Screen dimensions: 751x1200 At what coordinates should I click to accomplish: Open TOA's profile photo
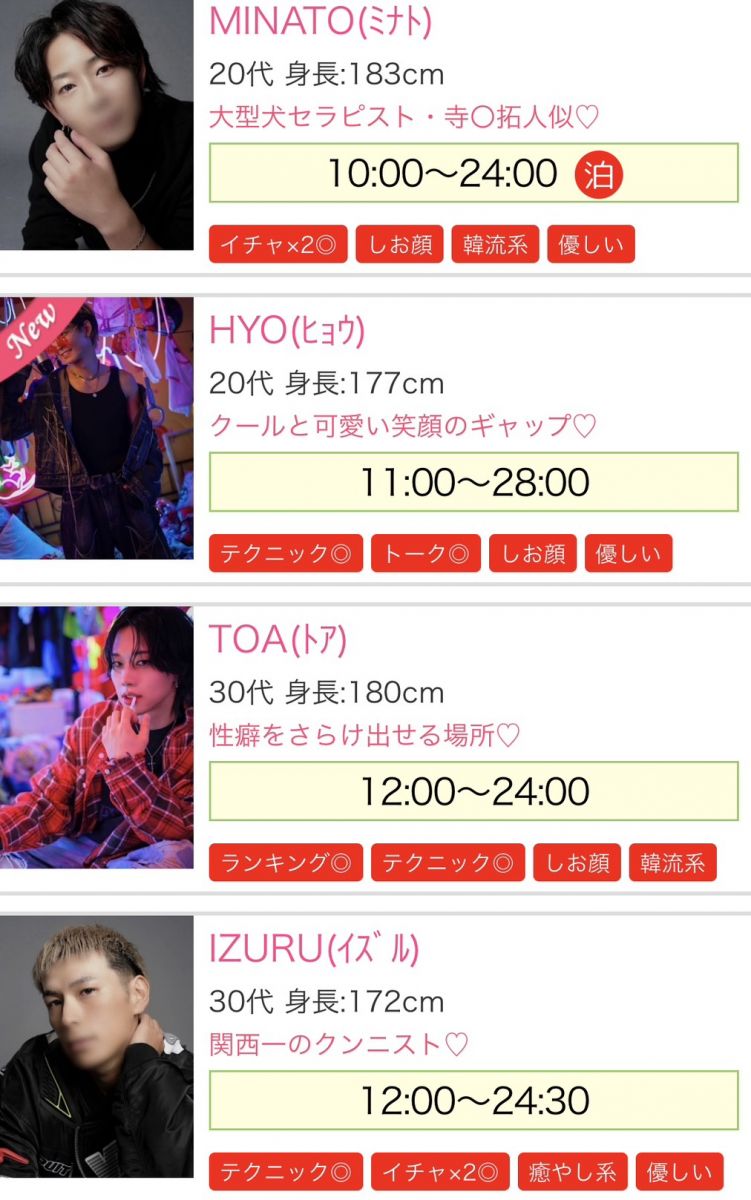click(x=96, y=737)
